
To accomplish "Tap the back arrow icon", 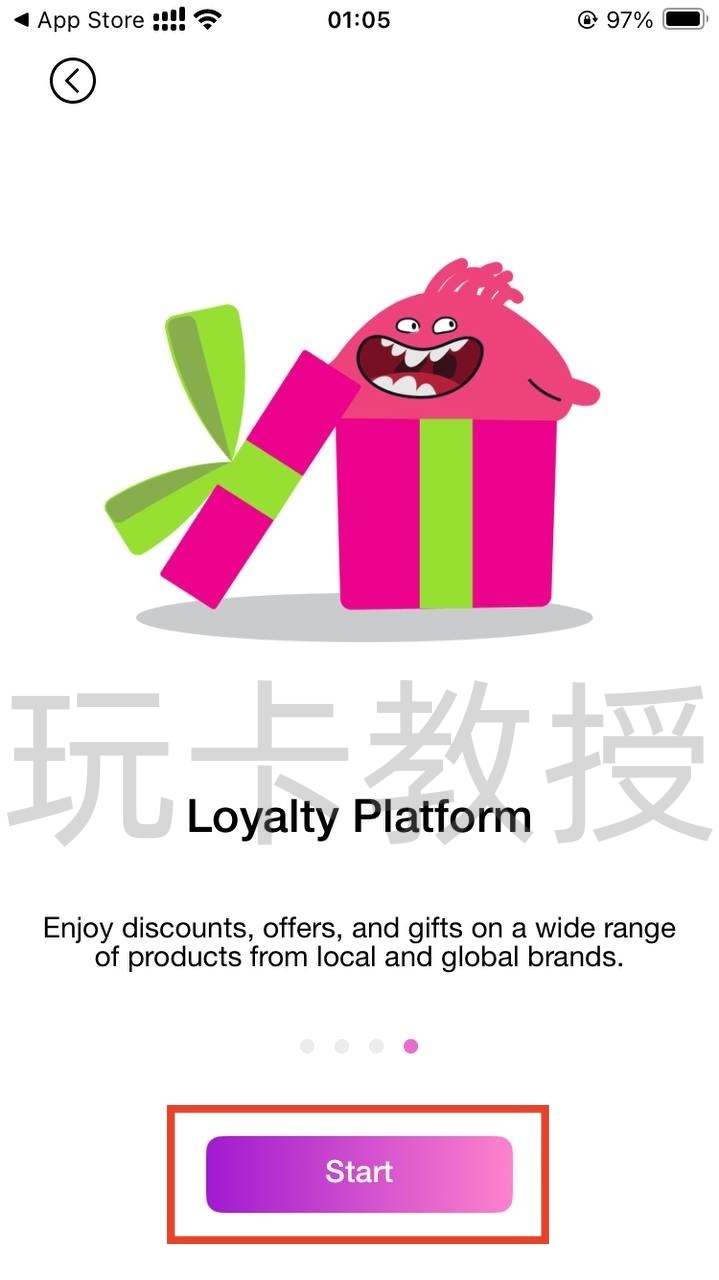I will [x=72, y=81].
